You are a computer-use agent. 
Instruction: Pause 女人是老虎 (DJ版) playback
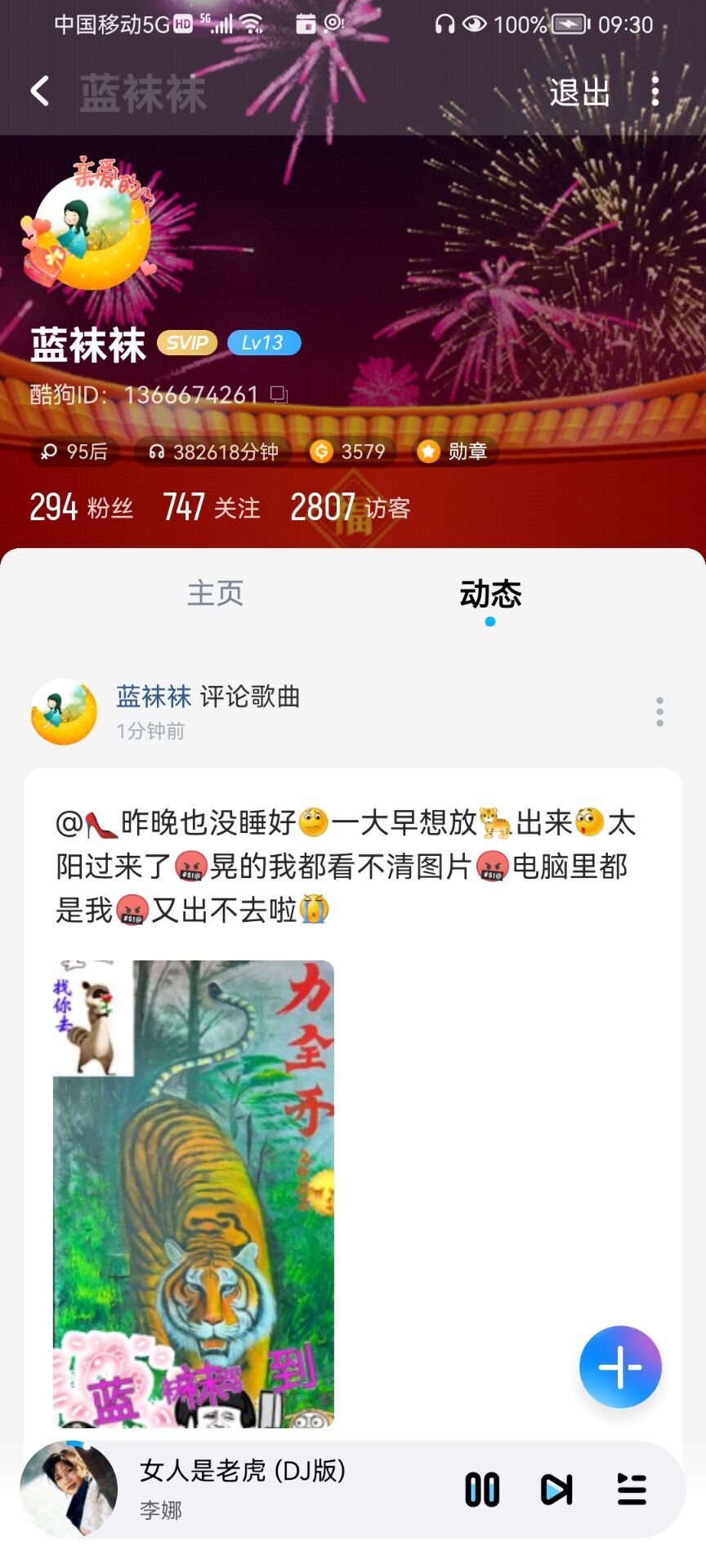coord(482,1490)
